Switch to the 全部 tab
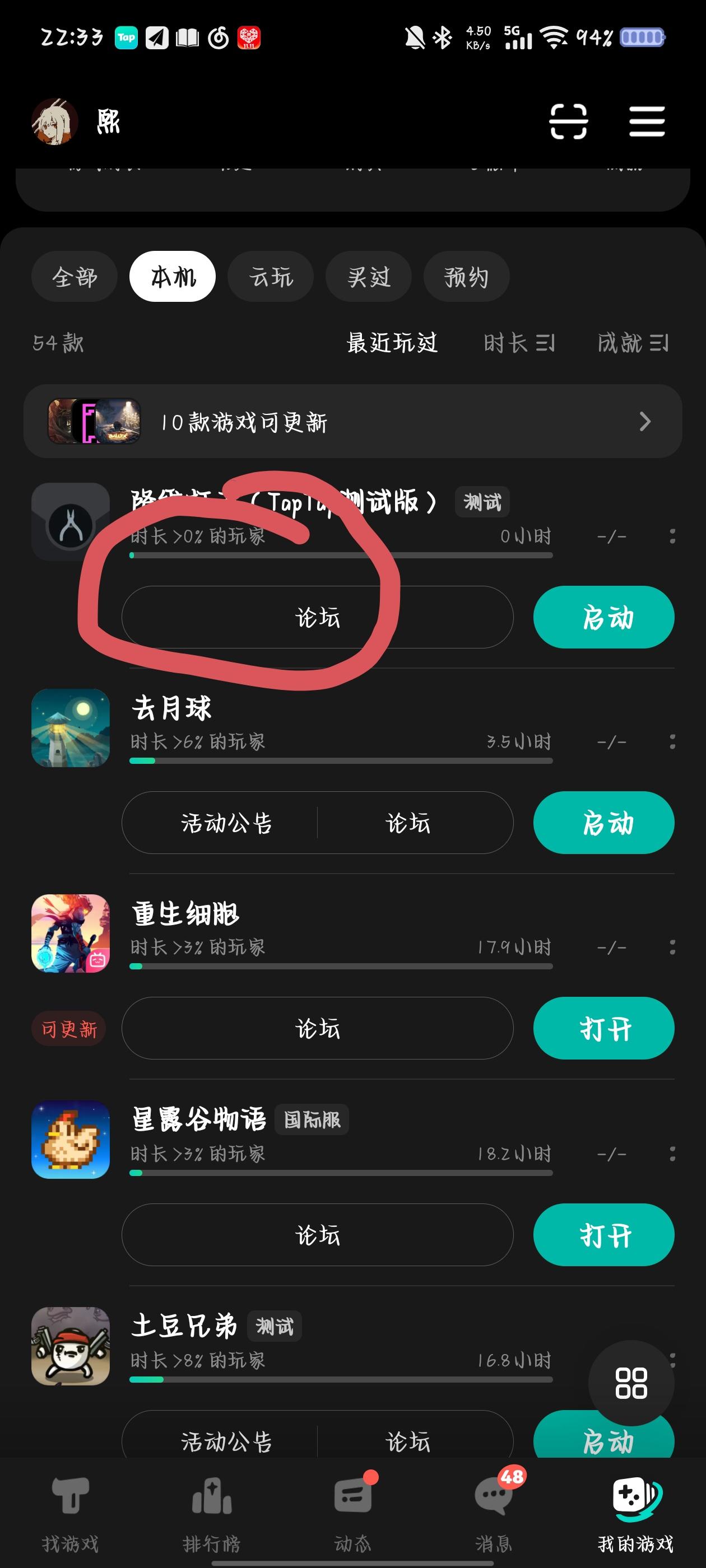 (x=74, y=276)
